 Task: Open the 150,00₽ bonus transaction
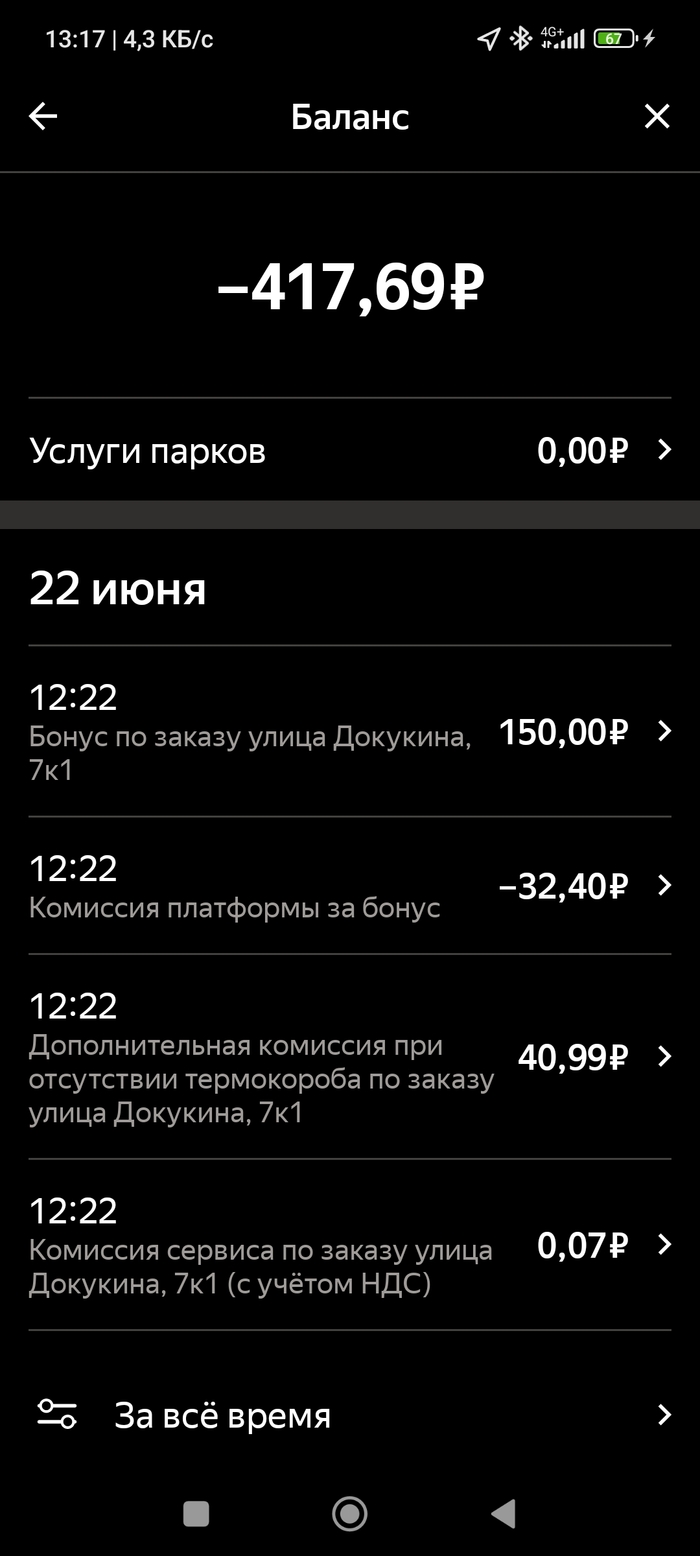pyautogui.click(x=350, y=732)
